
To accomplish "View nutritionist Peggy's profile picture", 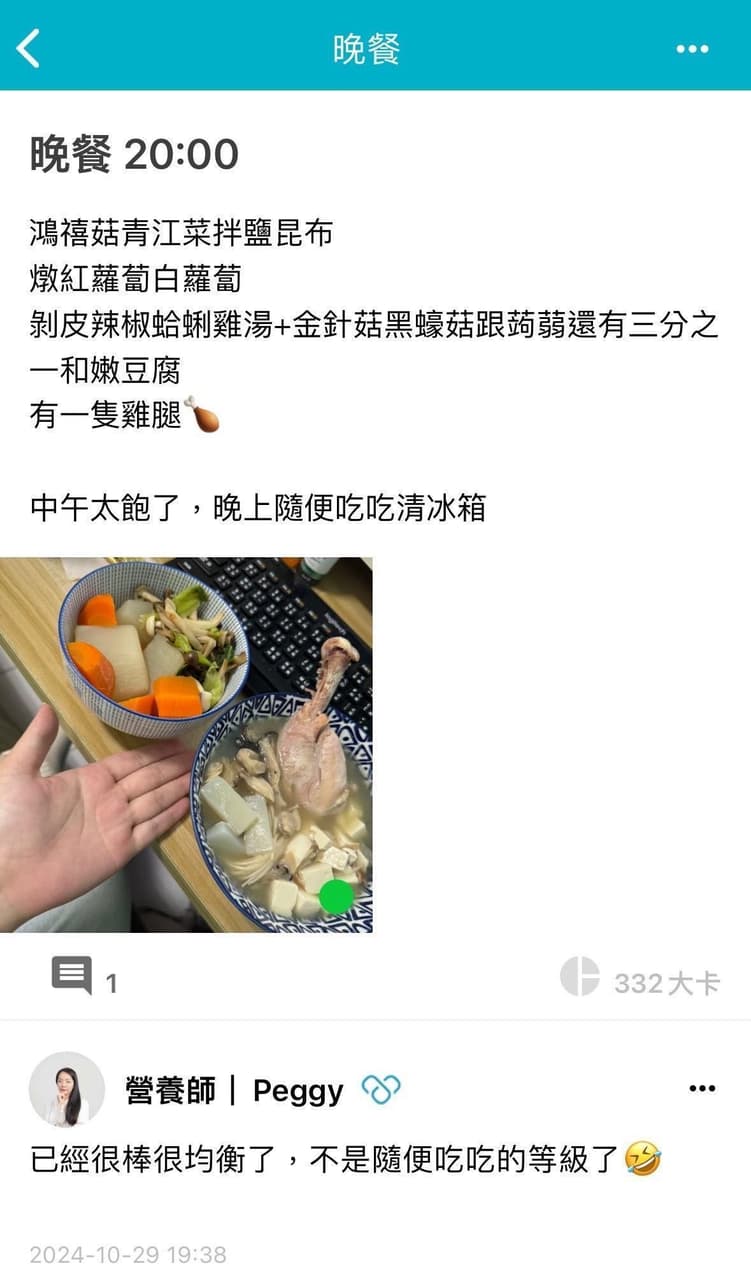I will [x=67, y=1090].
